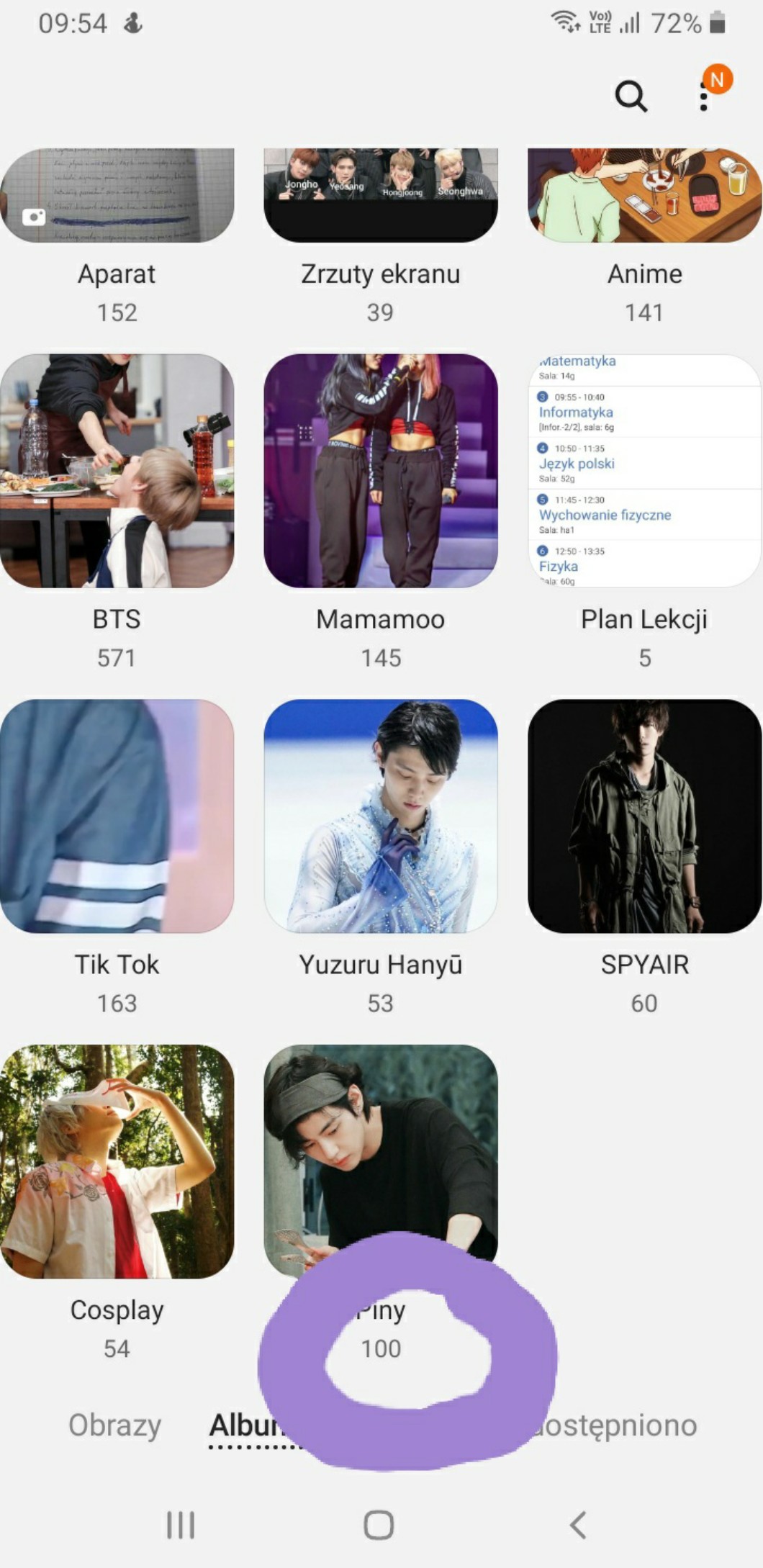Open the SPYAIR album

(644, 816)
